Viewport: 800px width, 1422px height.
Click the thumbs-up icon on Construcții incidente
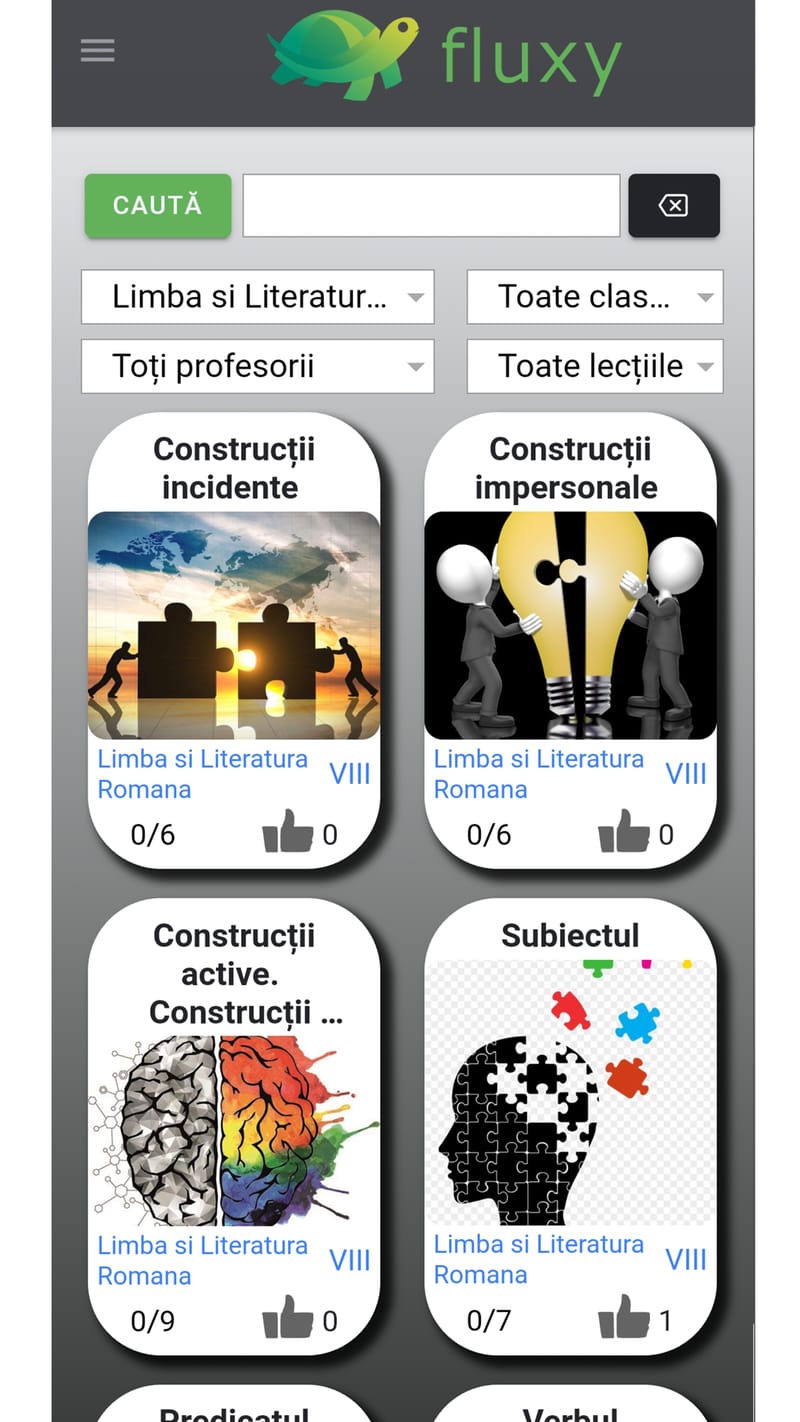(289, 830)
